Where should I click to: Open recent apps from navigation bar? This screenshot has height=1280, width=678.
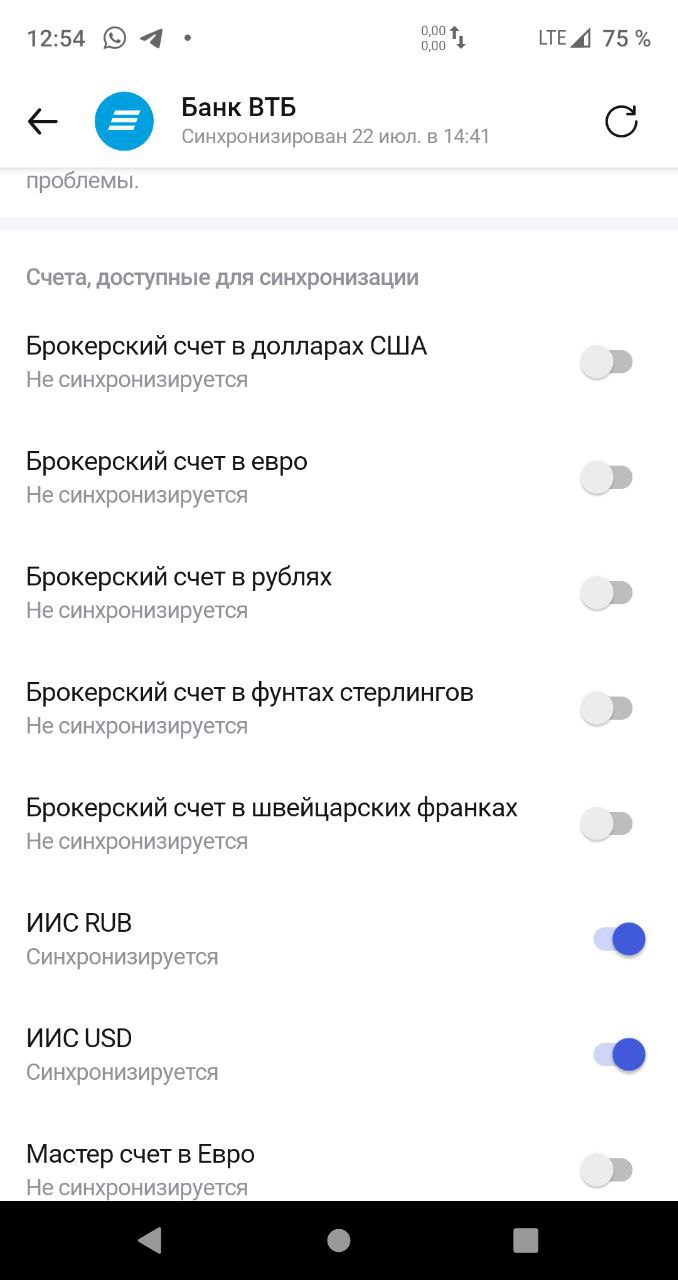point(526,1240)
